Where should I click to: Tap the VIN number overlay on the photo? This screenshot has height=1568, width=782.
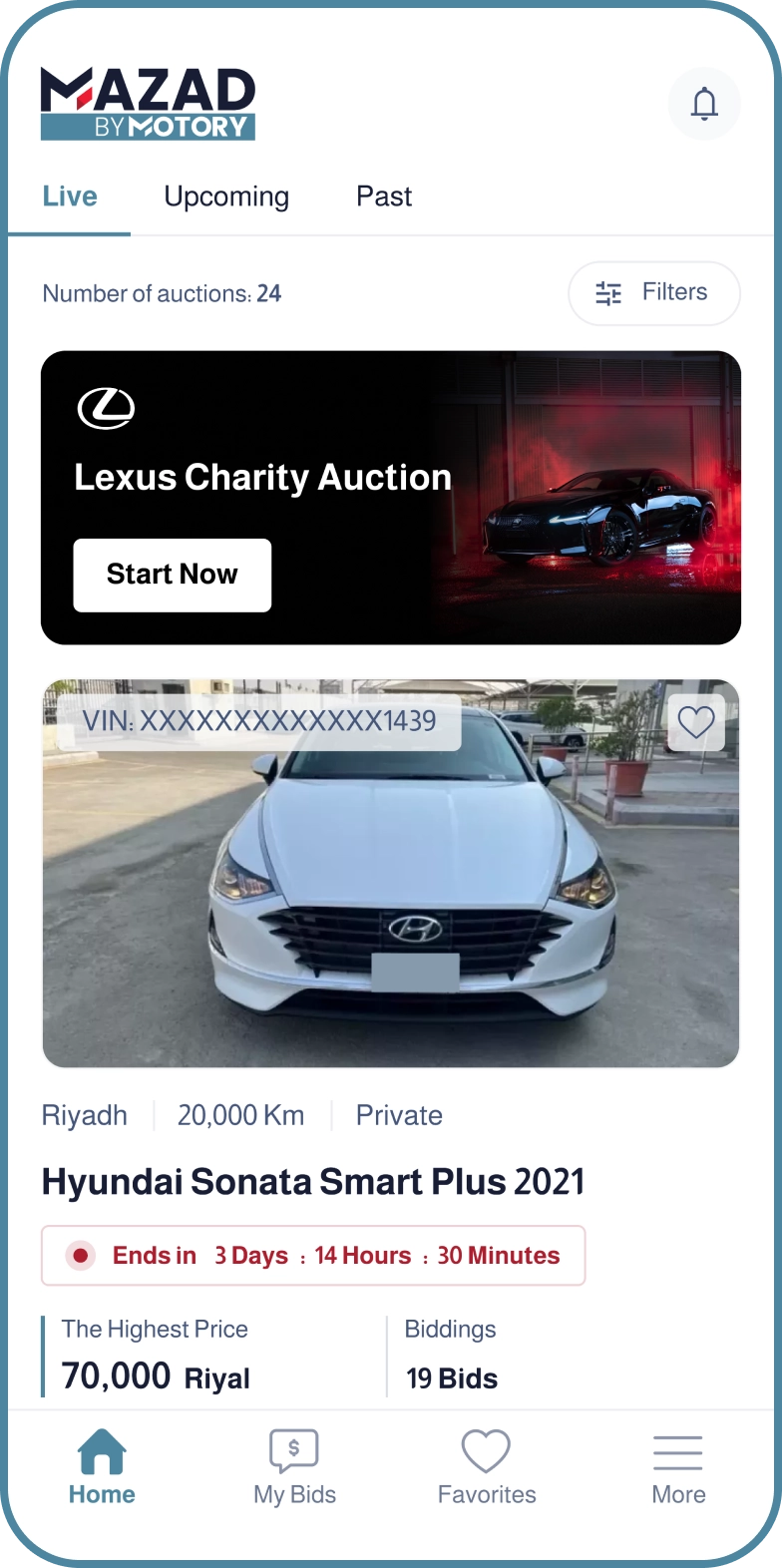pos(259,719)
